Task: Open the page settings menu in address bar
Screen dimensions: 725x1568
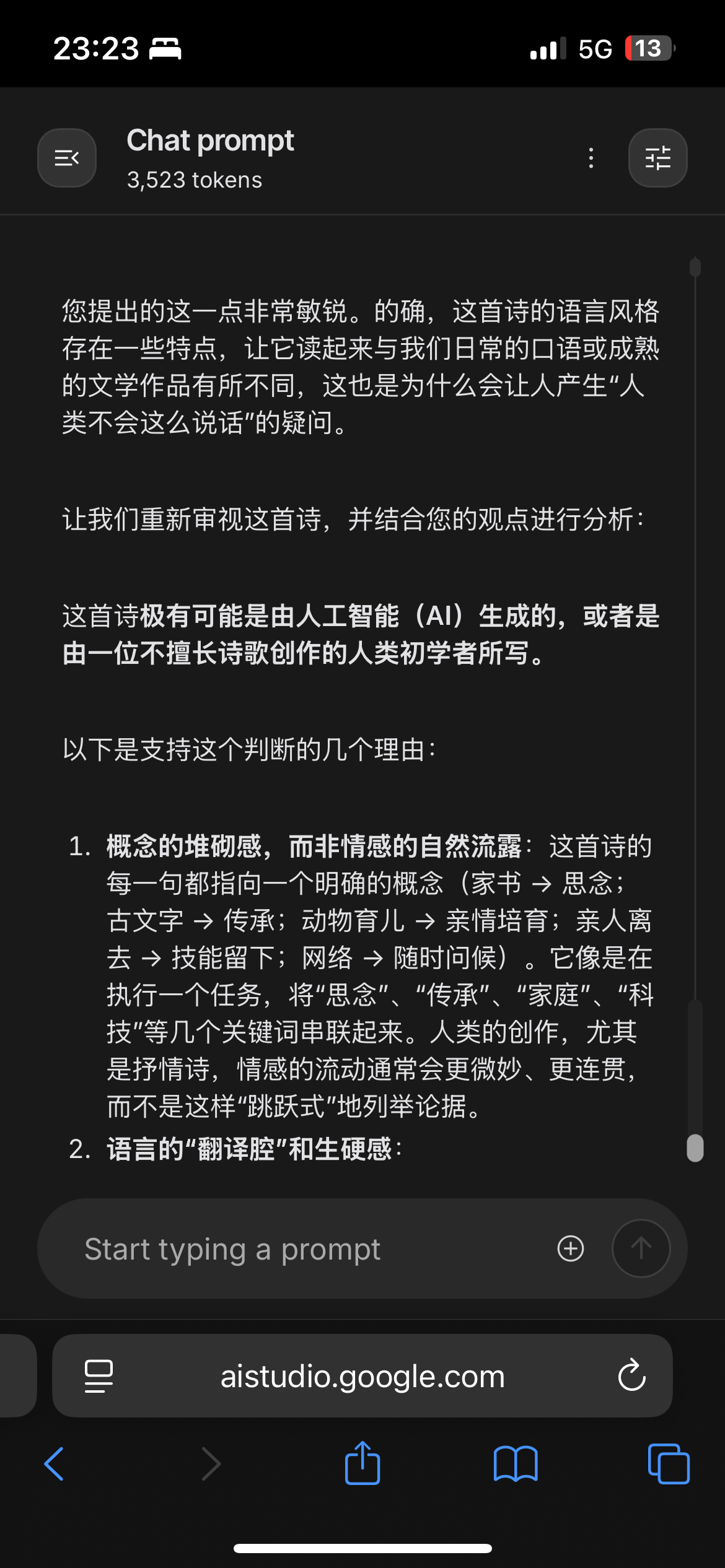Action: click(x=99, y=1376)
